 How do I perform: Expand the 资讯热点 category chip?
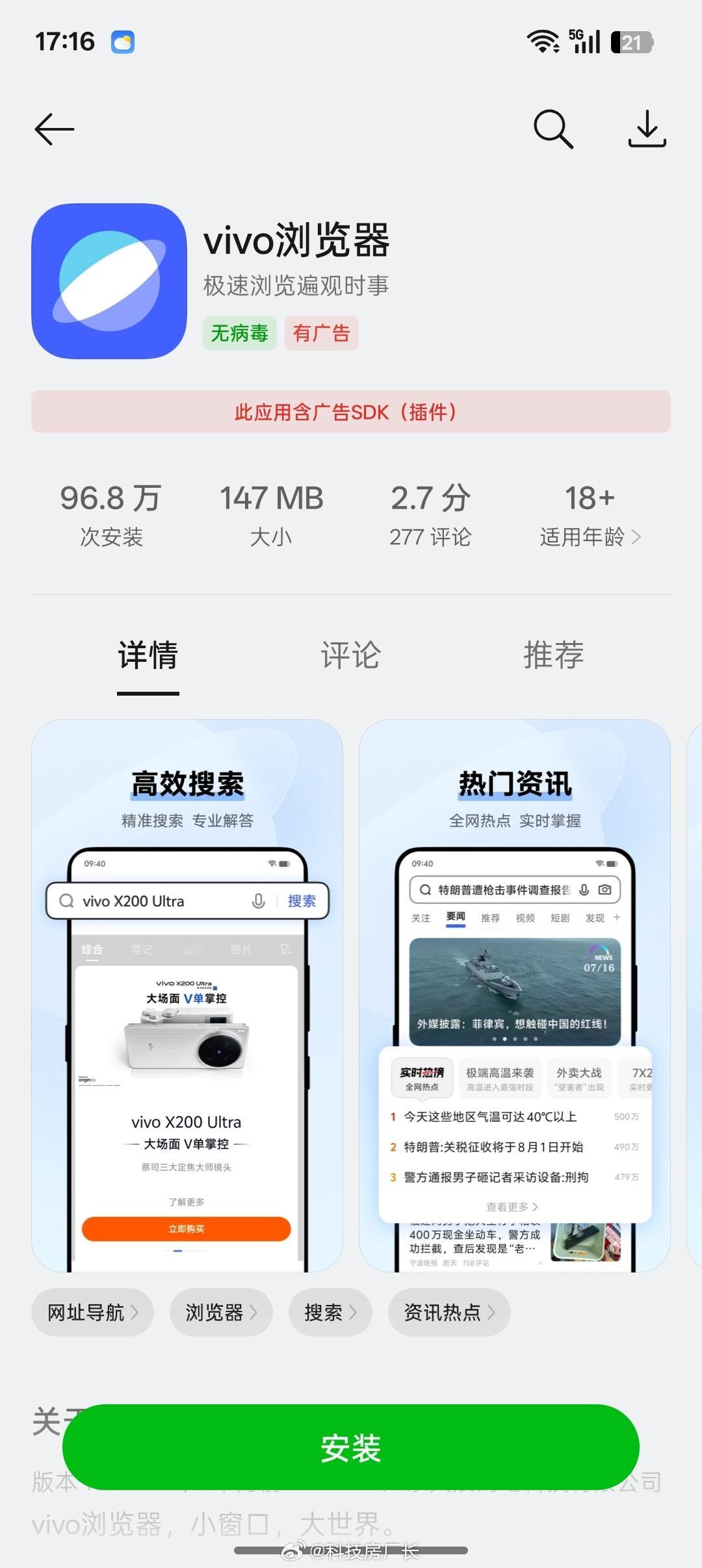[449, 1313]
